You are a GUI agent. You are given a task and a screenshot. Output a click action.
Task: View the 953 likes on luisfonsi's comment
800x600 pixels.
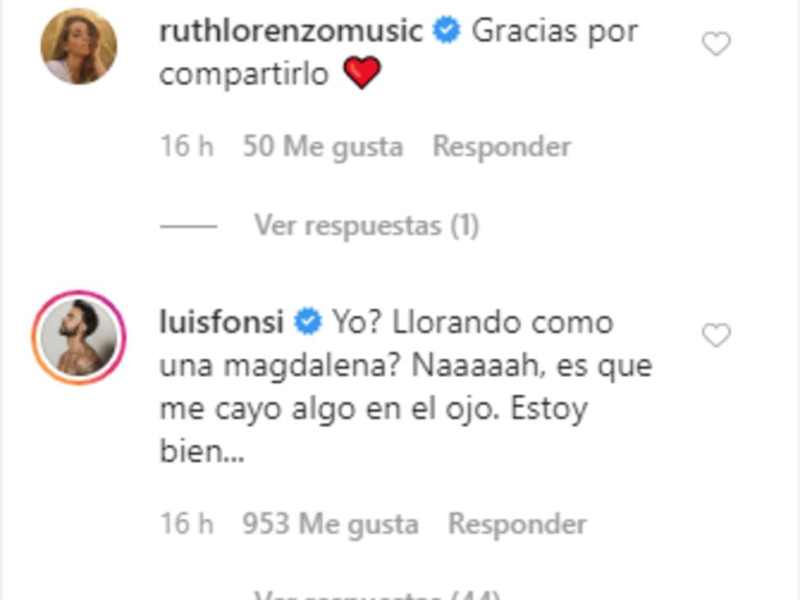330,523
